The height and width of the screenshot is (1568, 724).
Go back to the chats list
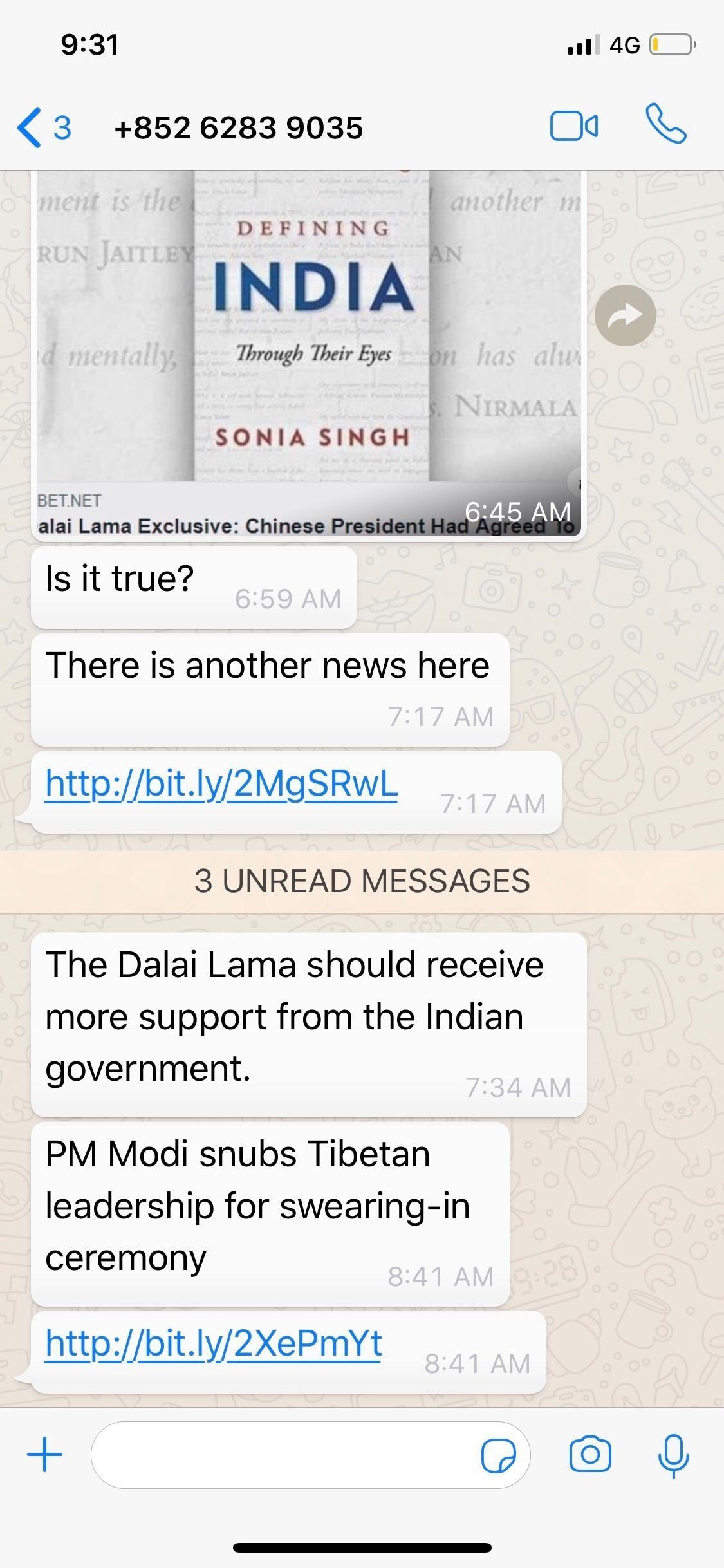tap(42, 127)
